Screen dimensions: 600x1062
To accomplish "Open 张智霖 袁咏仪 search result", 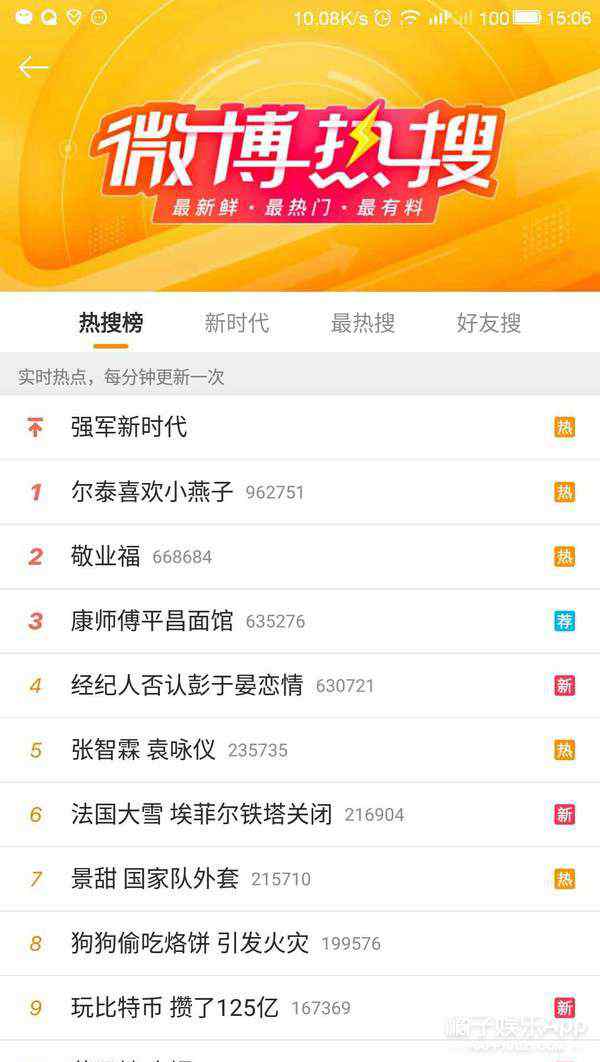I will coord(144,750).
